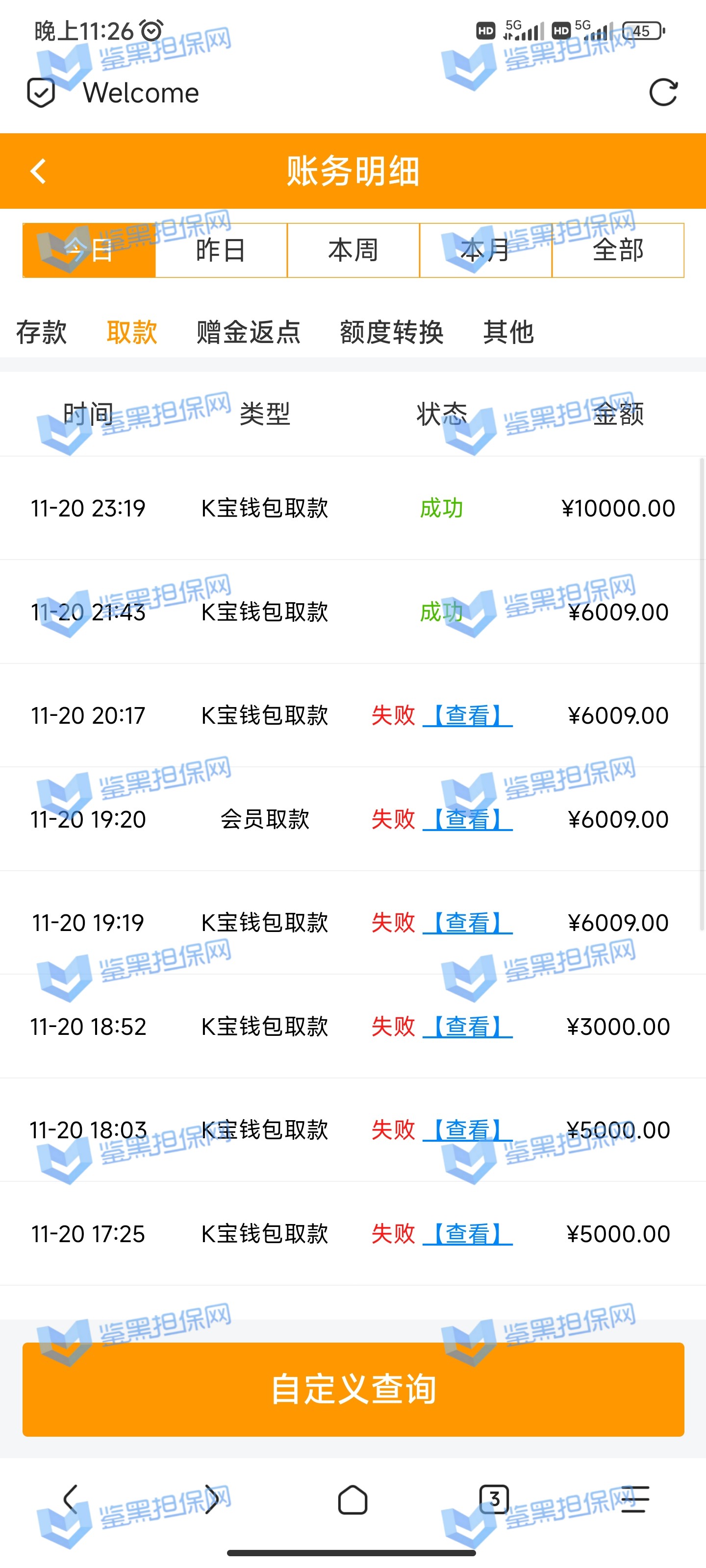The width and height of the screenshot is (706, 1568).
Task: Reload the page with refresh icon
Action: point(663,93)
